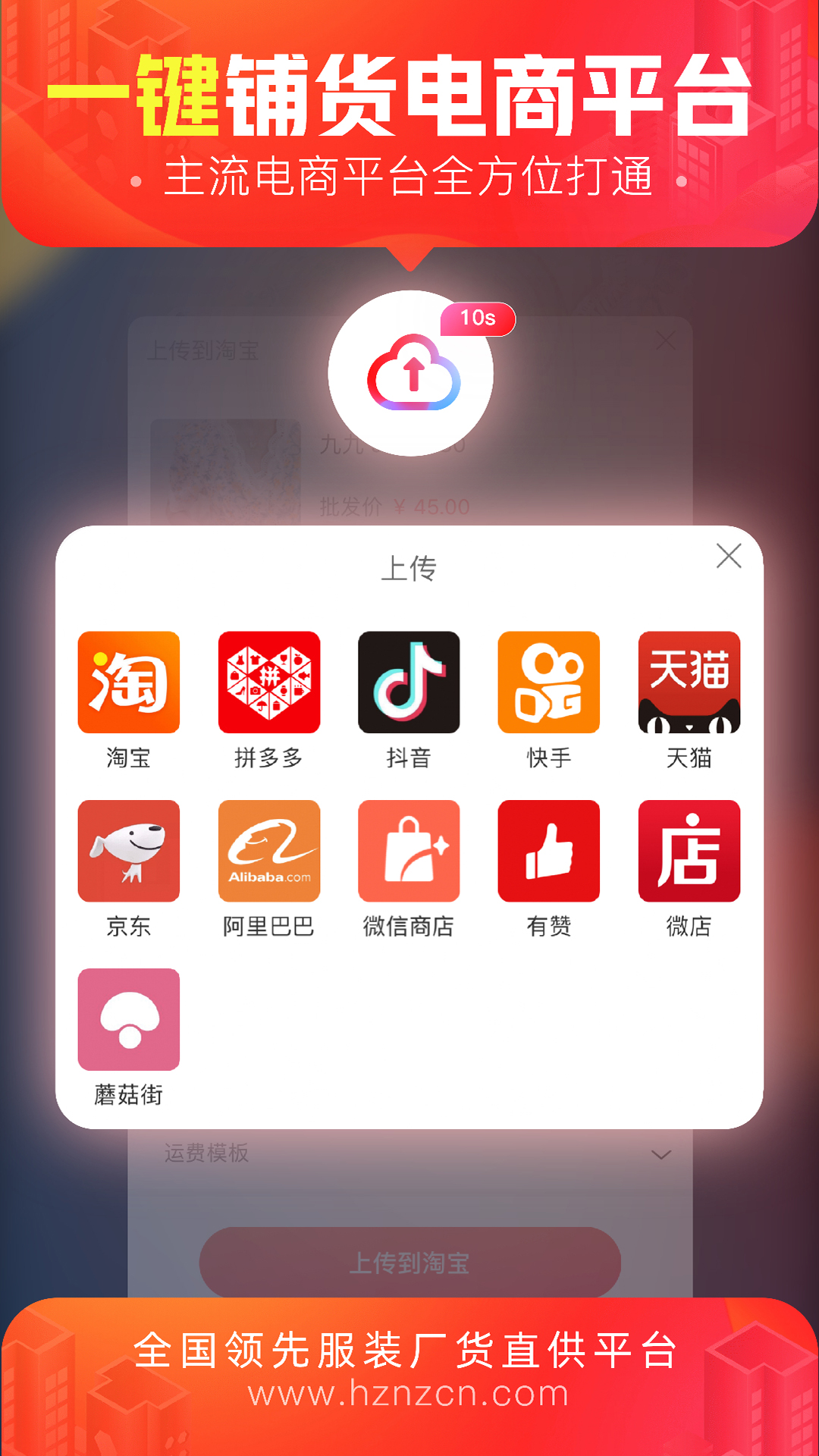Select the 微店 (Weidian) icon
Screen dimensions: 819x1456
click(689, 852)
